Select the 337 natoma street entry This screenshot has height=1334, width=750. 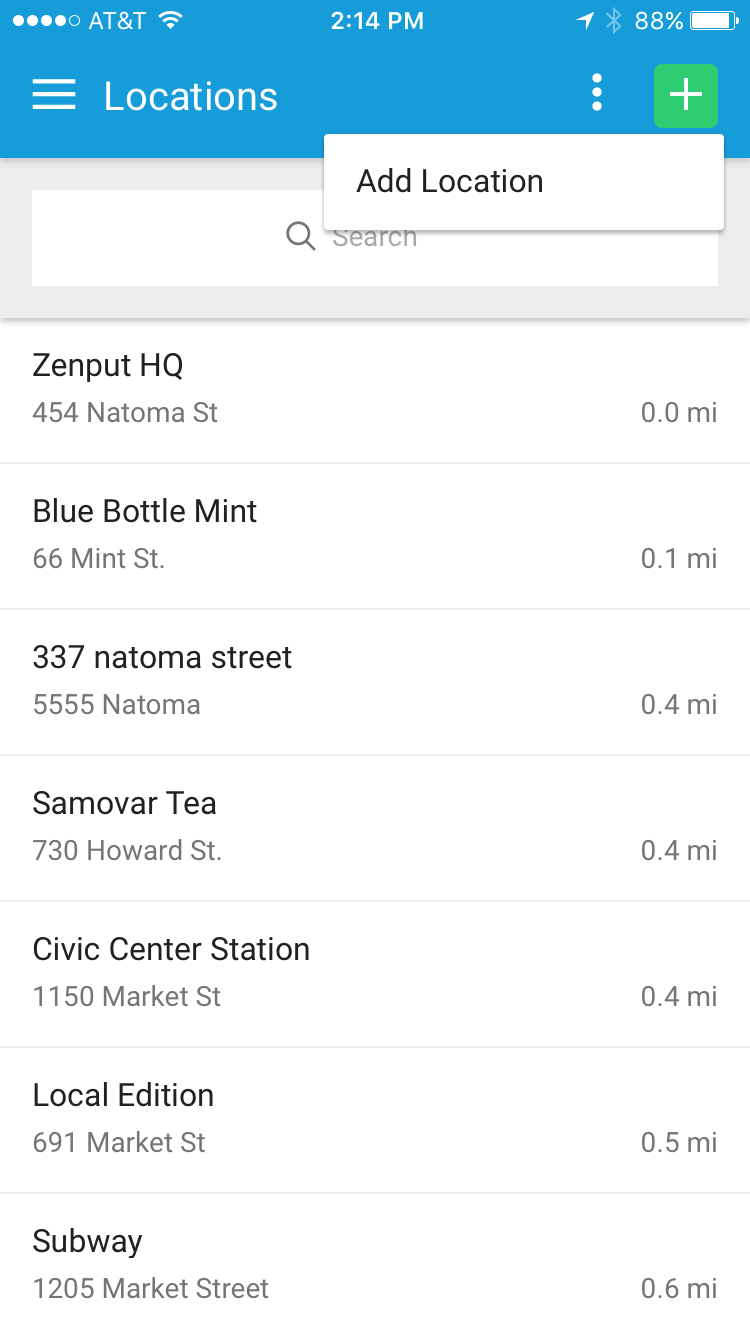click(375, 682)
